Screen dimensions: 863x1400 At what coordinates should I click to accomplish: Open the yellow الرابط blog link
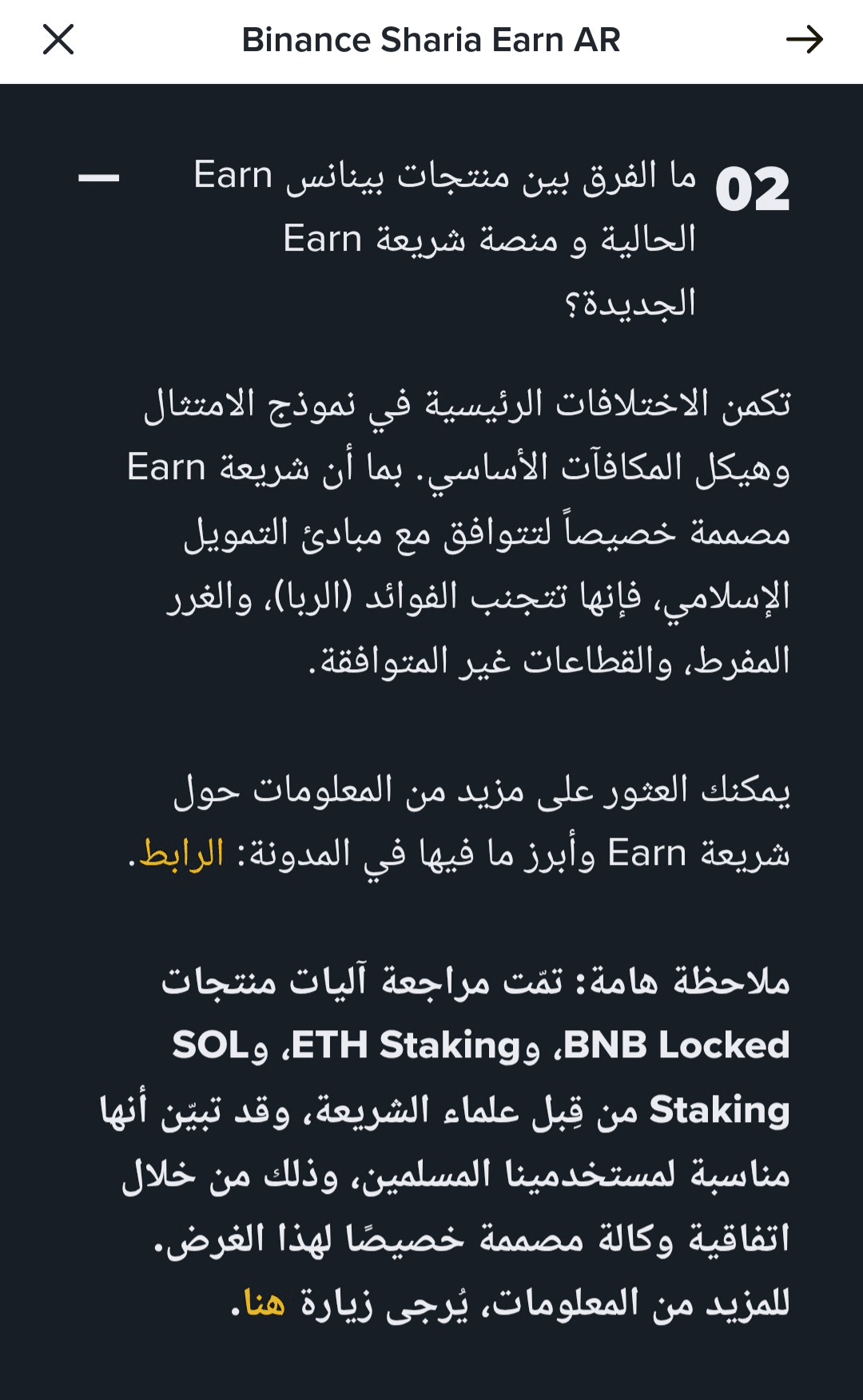tap(181, 855)
